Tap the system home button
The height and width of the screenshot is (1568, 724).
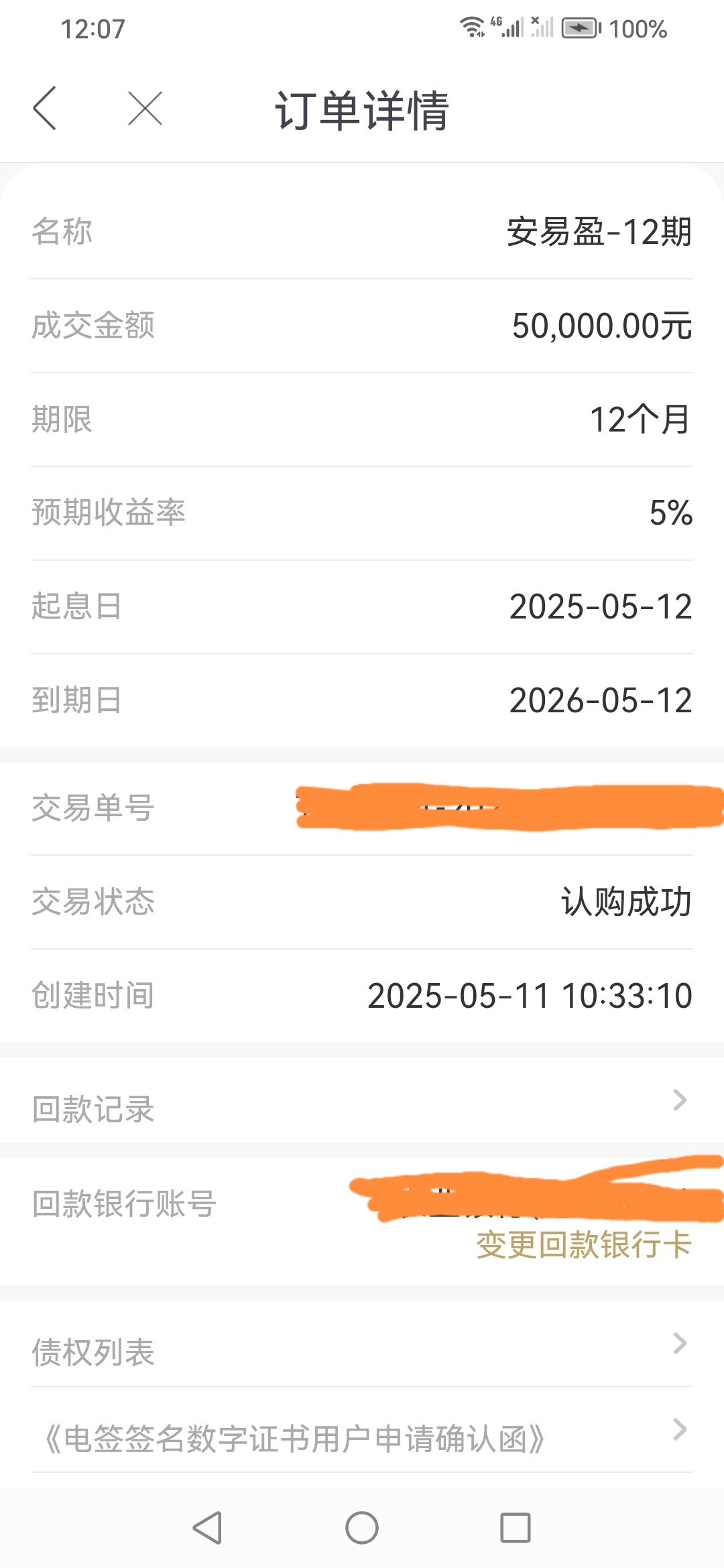(x=362, y=1528)
